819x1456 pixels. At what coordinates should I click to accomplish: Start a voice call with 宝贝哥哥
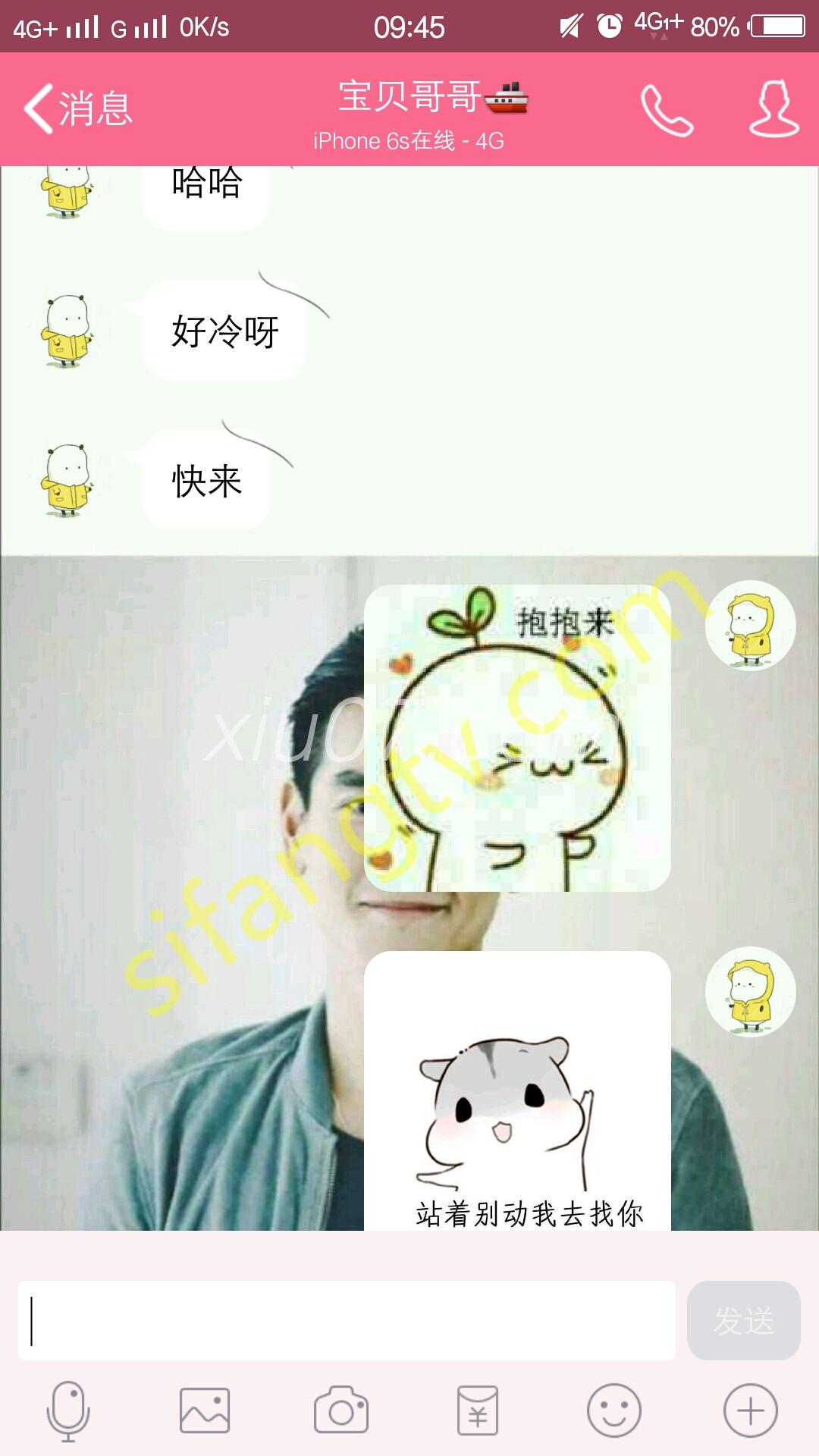(x=667, y=110)
